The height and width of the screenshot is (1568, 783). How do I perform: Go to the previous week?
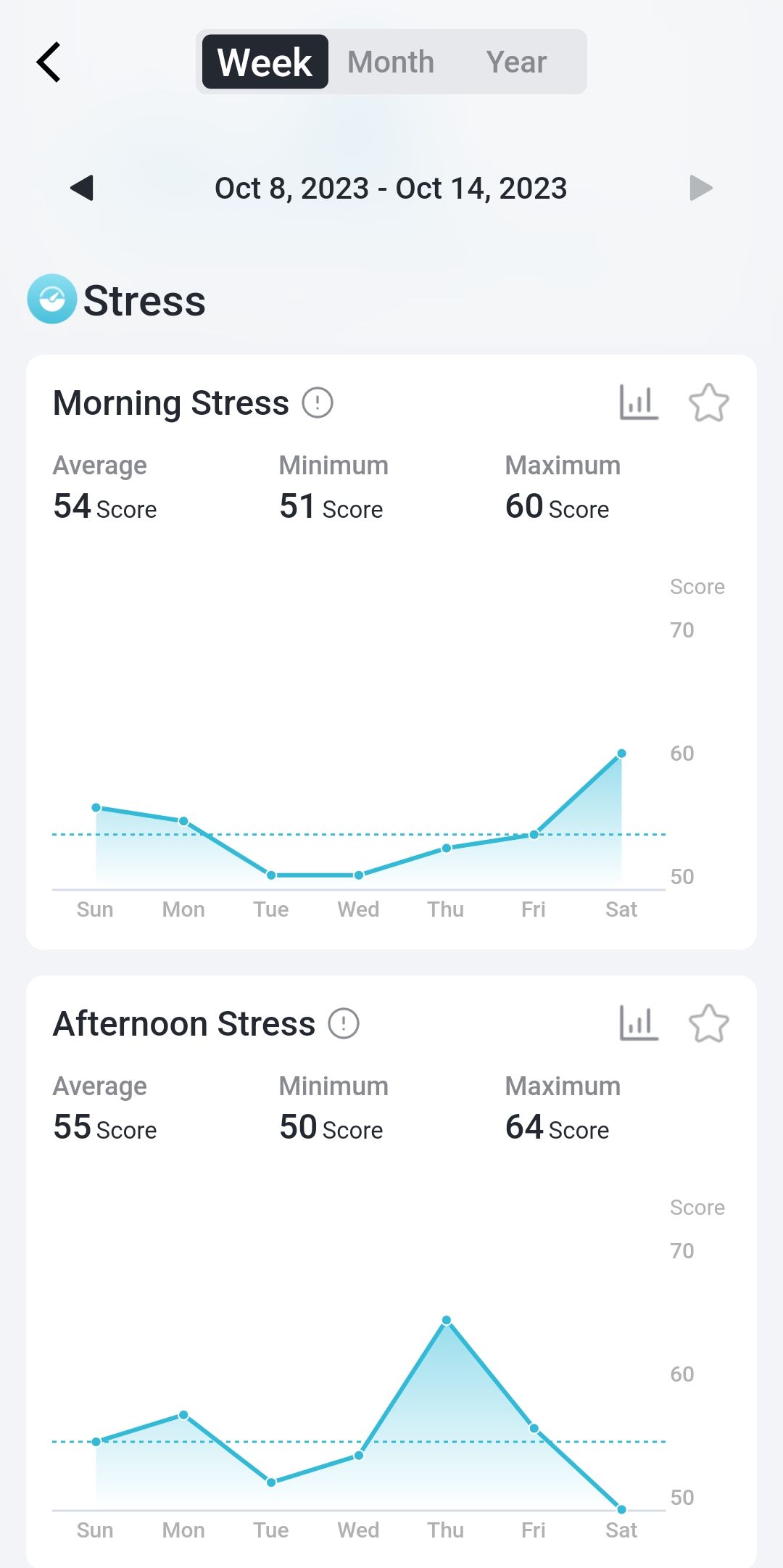[x=82, y=188]
